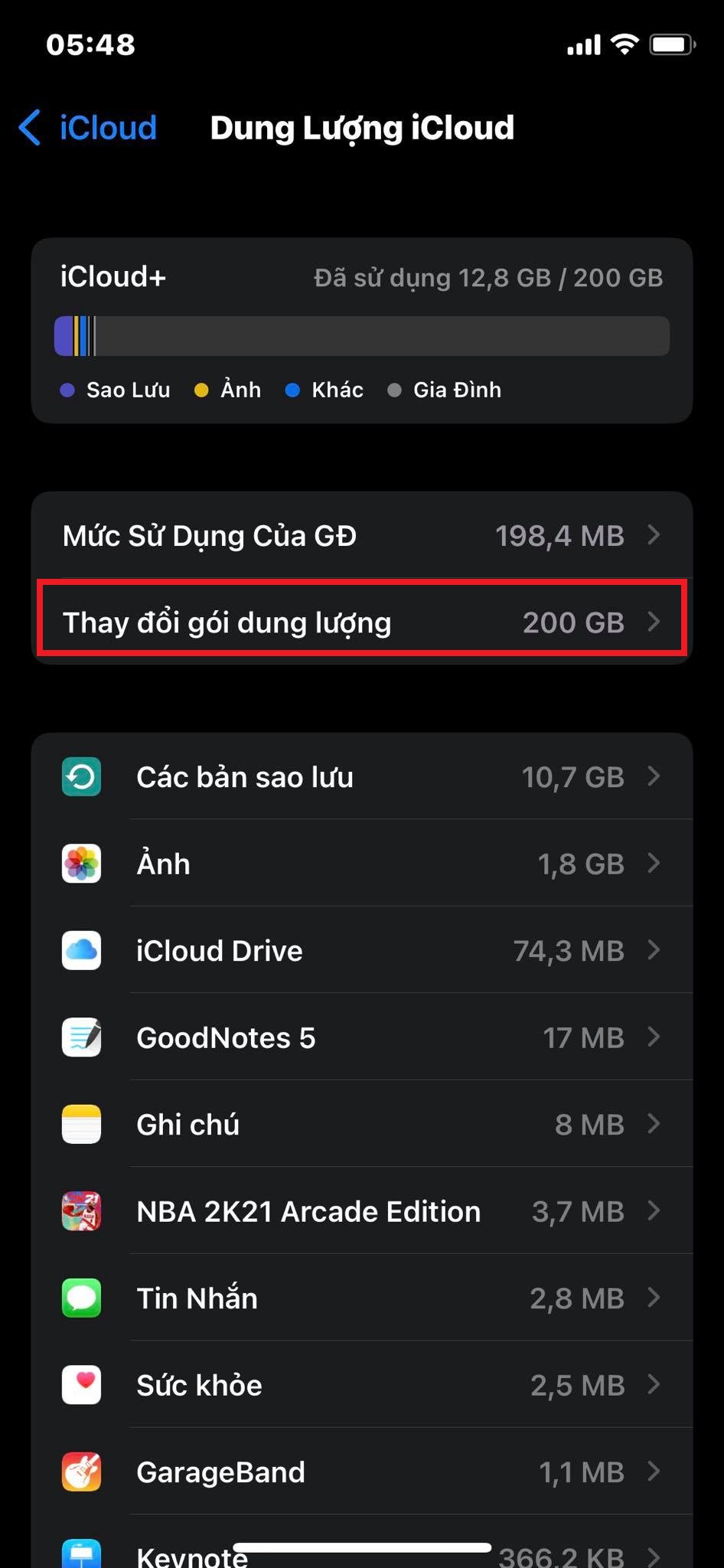Open GarageBand storage entry

361,1472
